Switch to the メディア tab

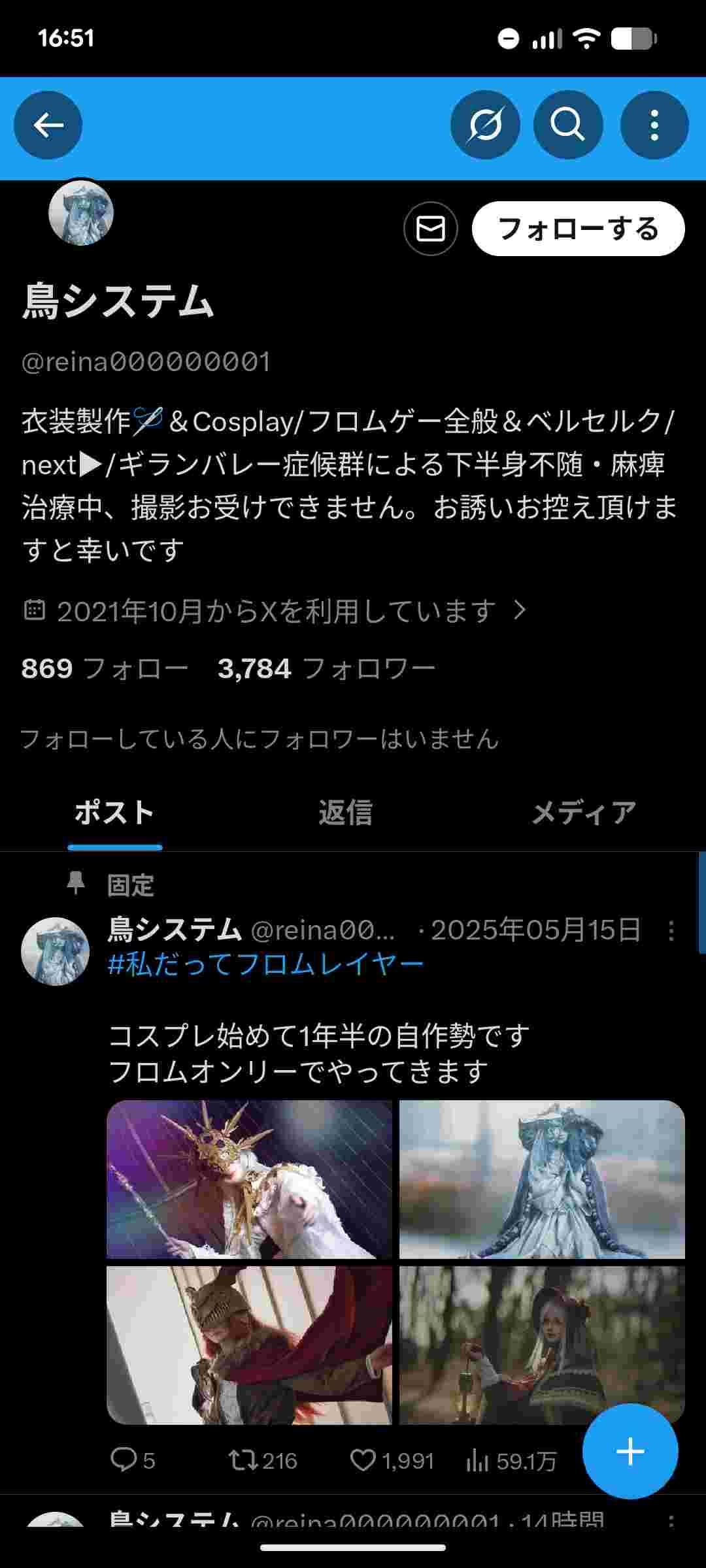[x=581, y=810]
